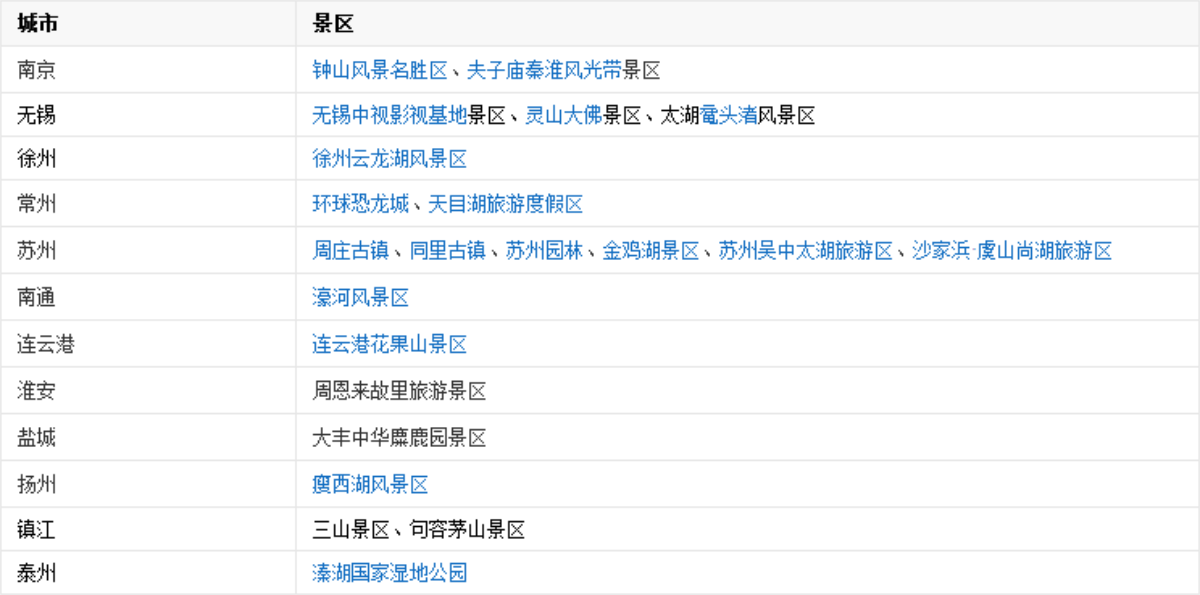
Task: Select the 金鸡湖景区 link
Action: tap(651, 251)
